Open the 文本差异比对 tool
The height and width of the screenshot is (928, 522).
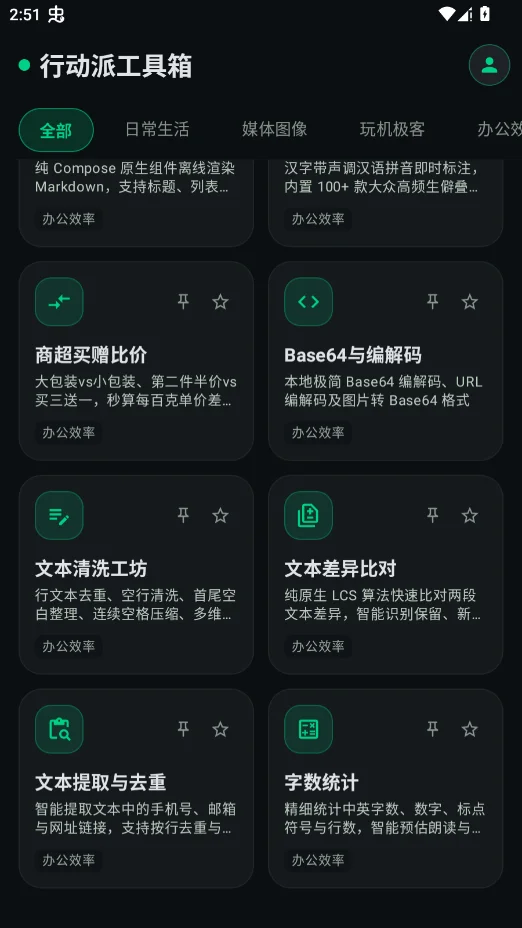385,575
